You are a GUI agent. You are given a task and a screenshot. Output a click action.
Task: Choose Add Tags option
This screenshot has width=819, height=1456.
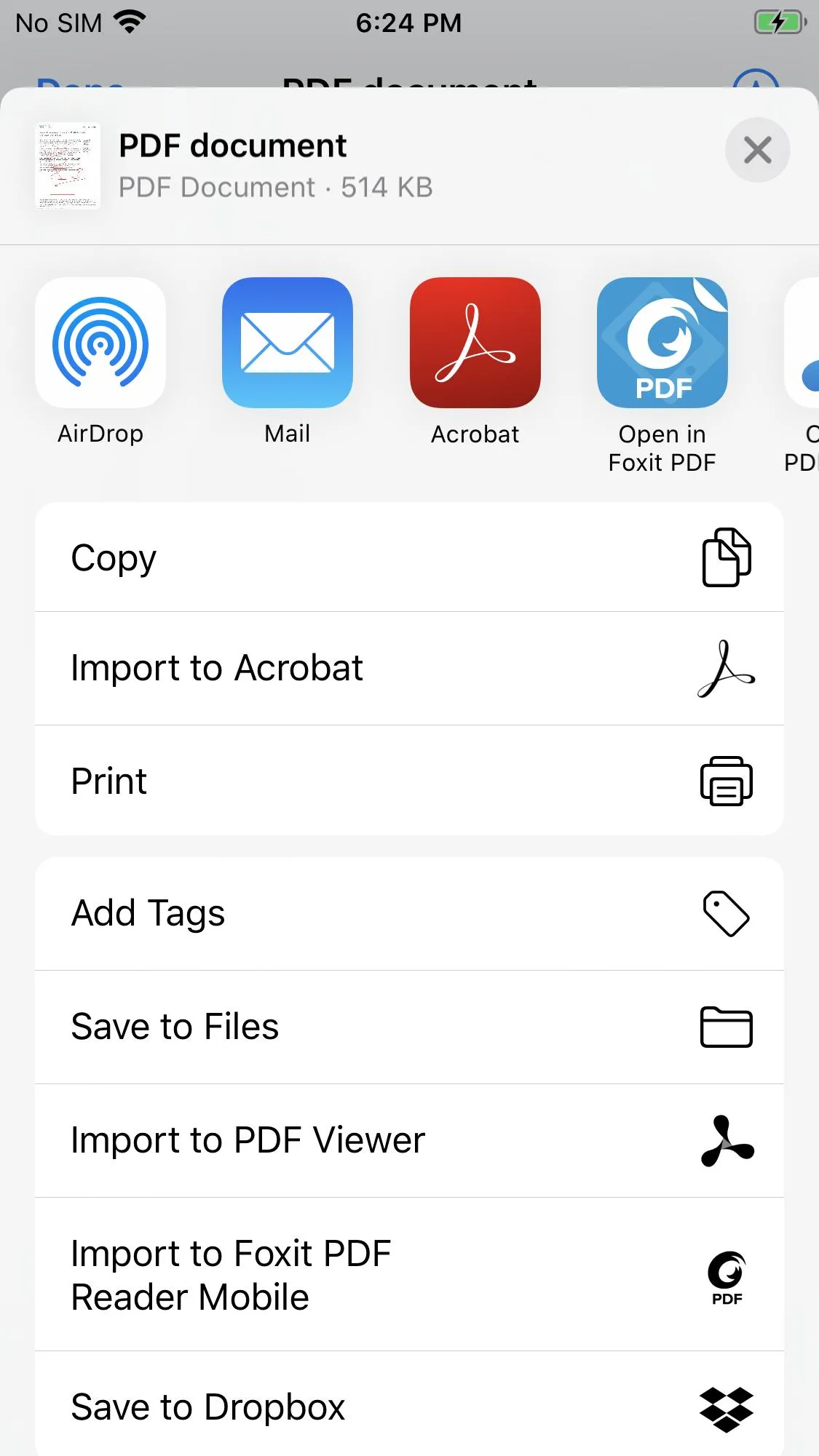pyautogui.click(x=409, y=913)
